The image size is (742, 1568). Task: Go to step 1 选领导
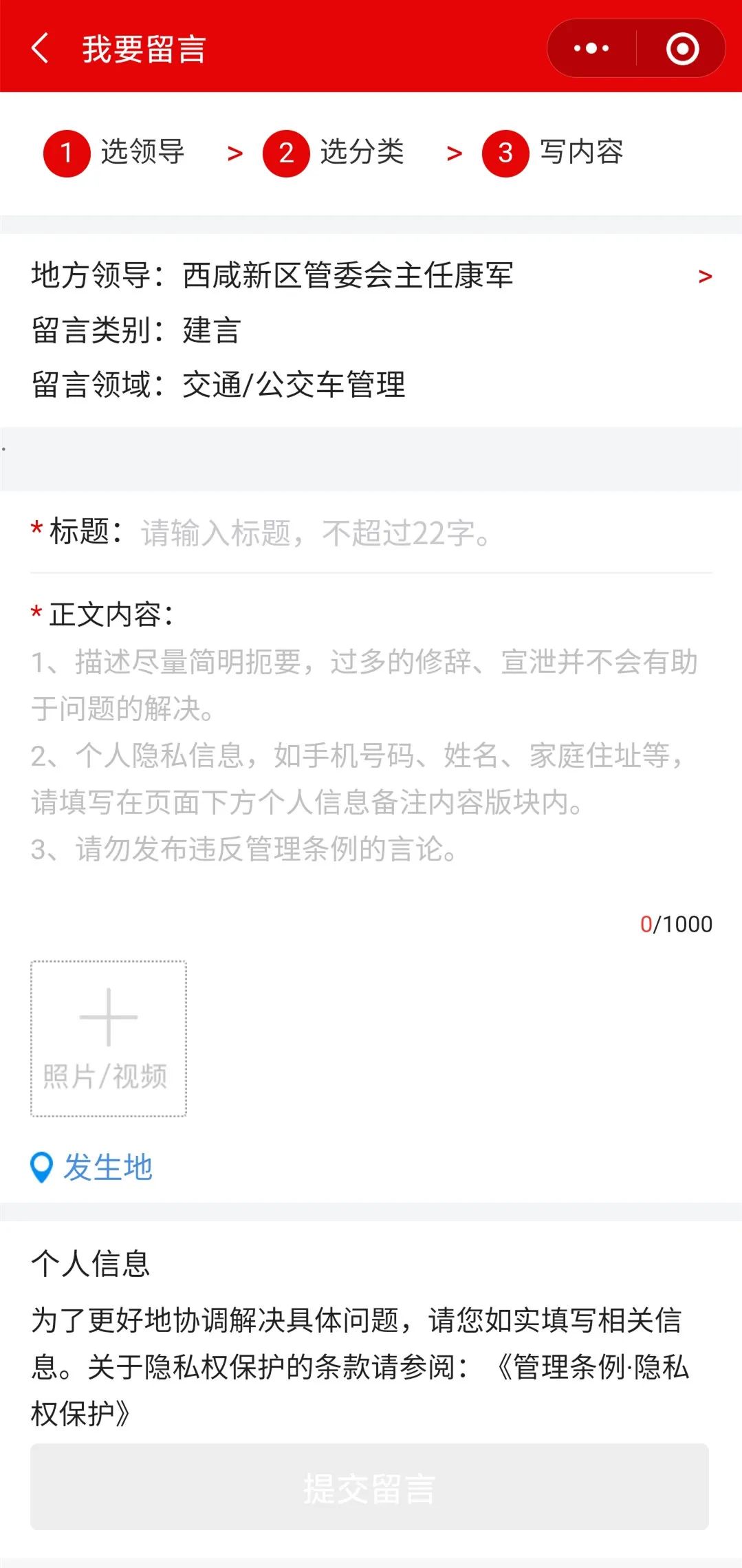[x=114, y=153]
